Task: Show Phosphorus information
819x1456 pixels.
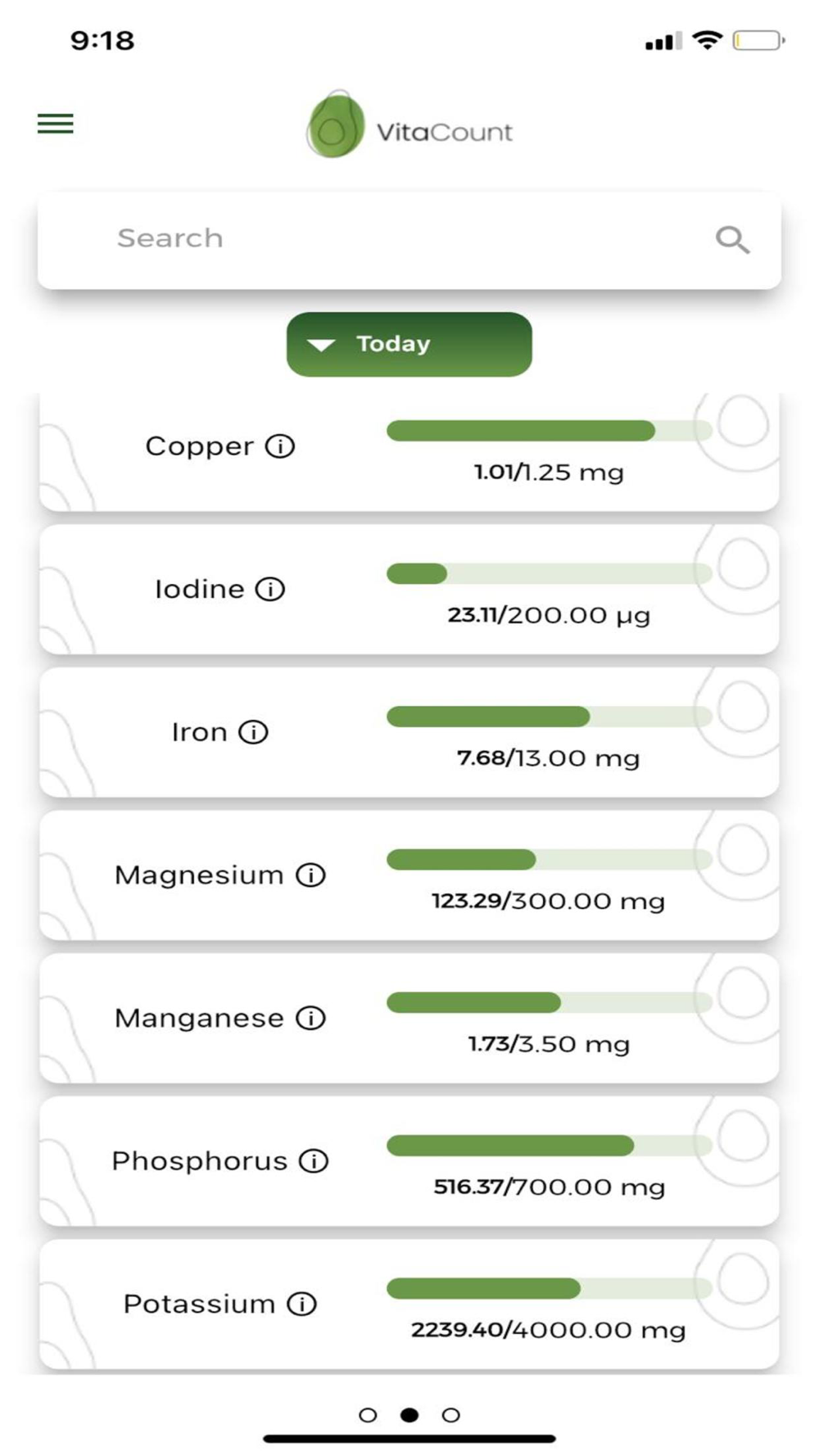Action: [x=314, y=1160]
